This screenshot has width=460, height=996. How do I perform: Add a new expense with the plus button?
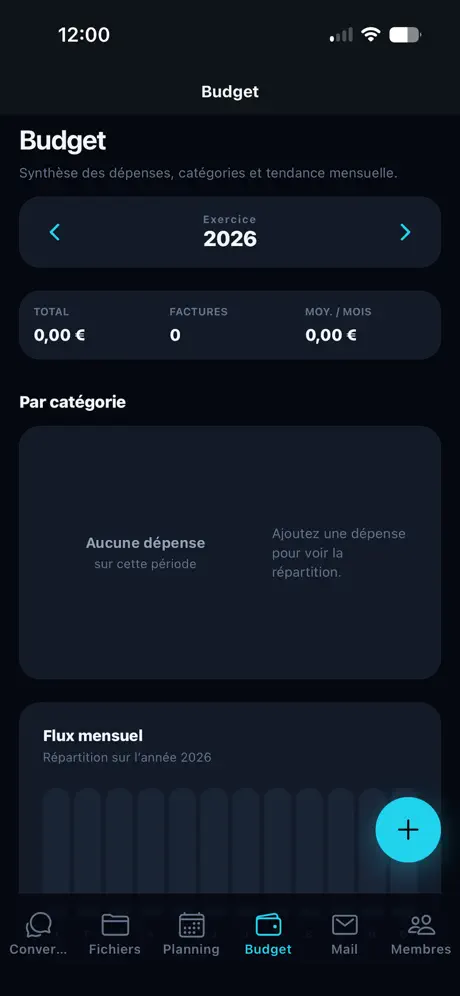[408, 830]
